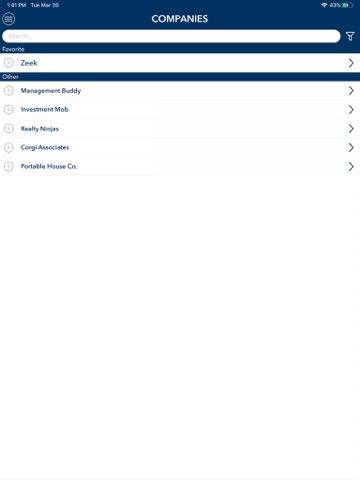Tap the plus icon beside Corgi Associates

click(x=9, y=147)
